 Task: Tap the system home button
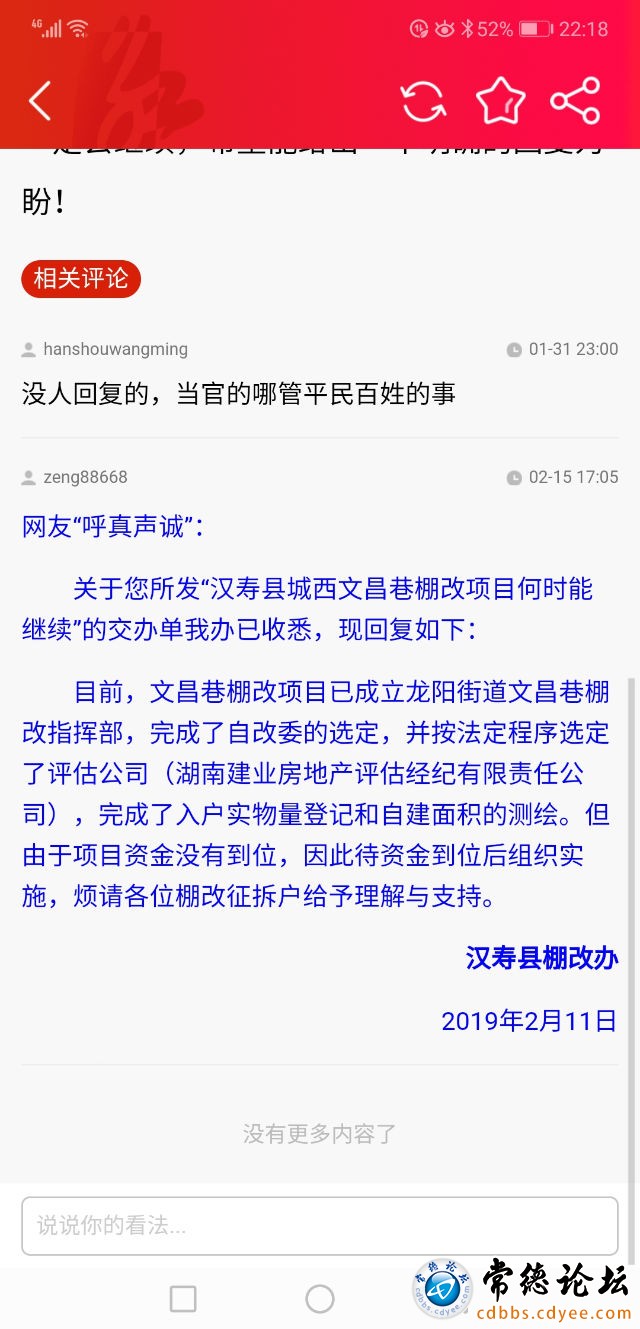tap(320, 1299)
